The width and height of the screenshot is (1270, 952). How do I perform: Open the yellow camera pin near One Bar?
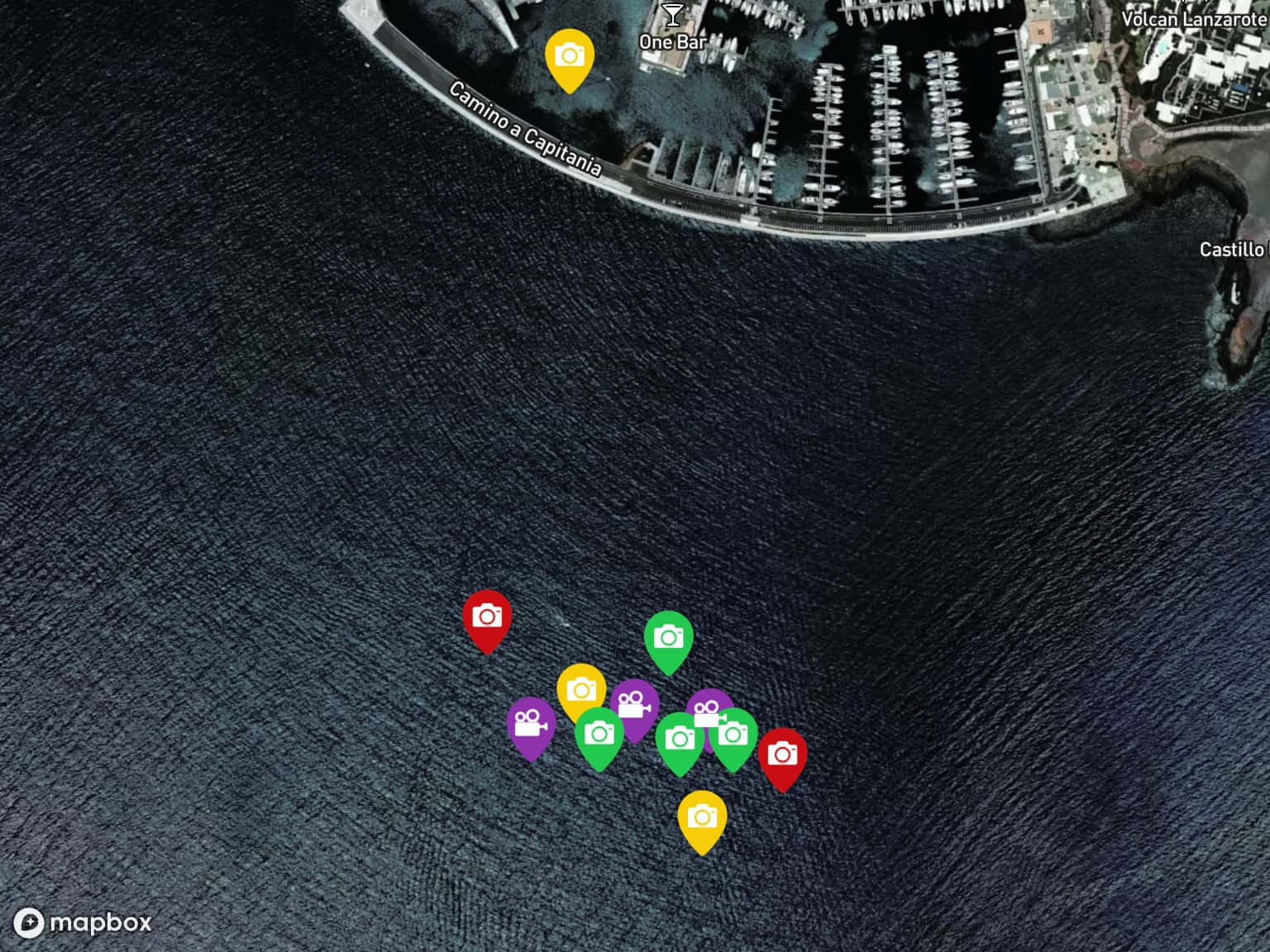[569, 56]
